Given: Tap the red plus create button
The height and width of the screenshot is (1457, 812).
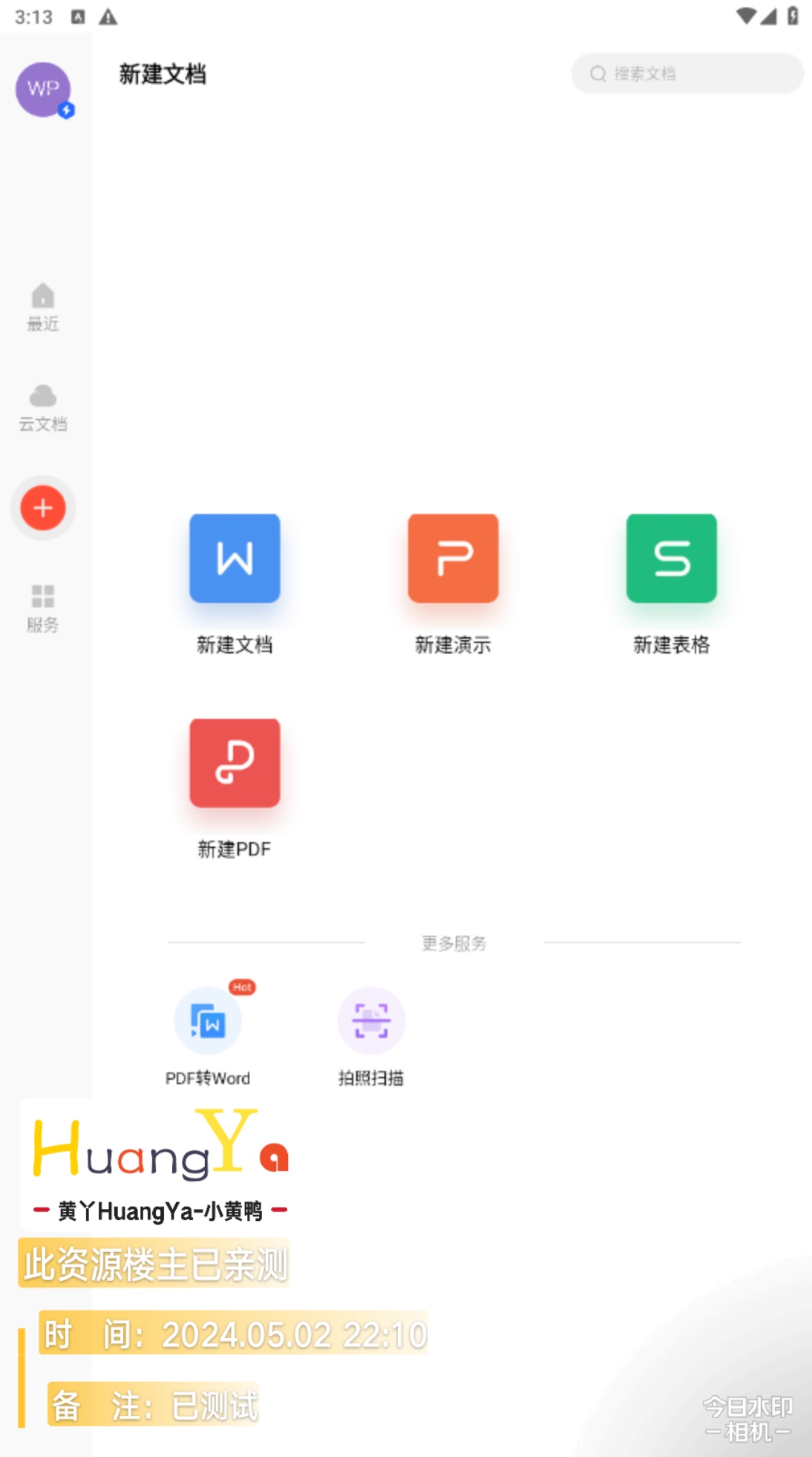Looking at the screenshot, I should click(x=43, y=508).
